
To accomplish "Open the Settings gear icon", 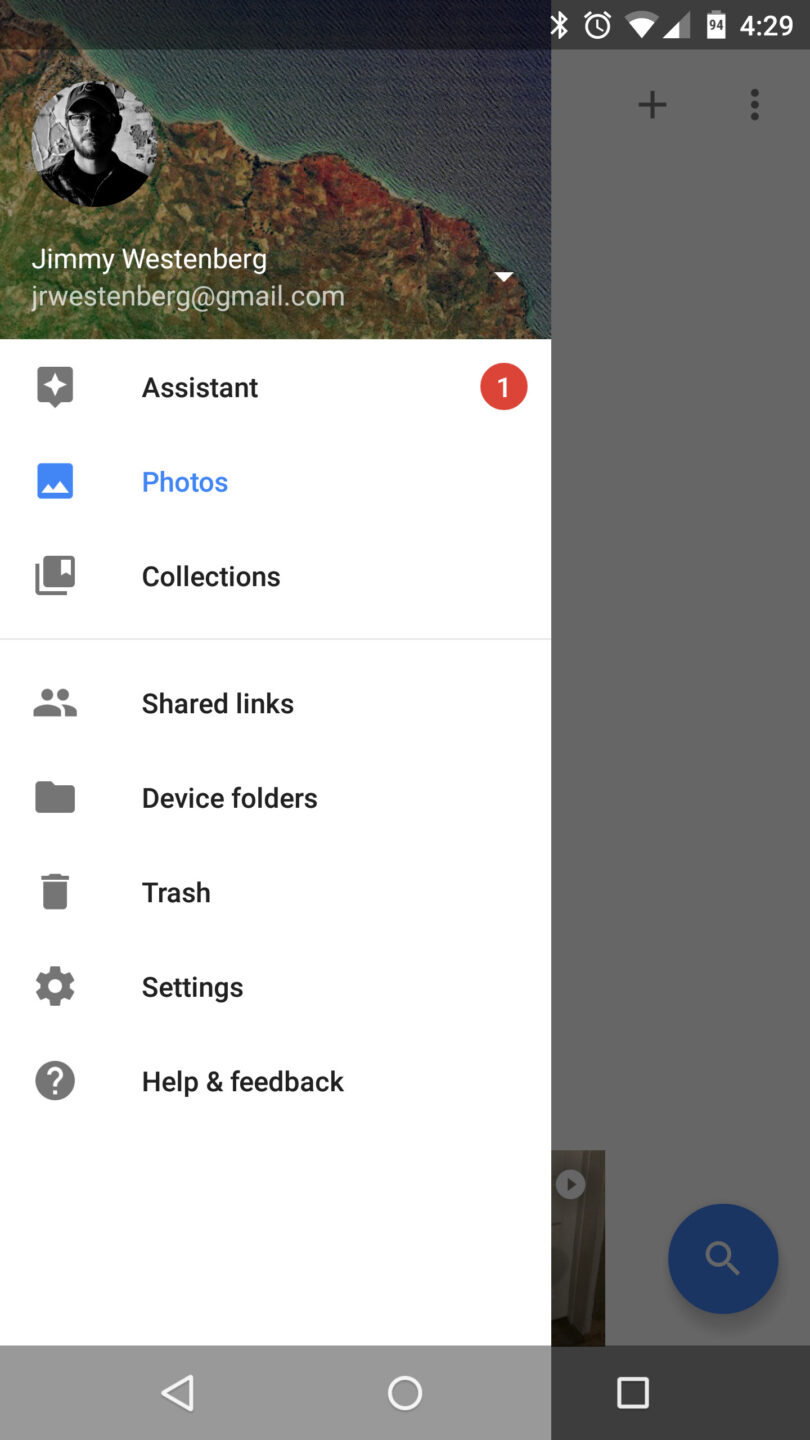I will 54,986.
